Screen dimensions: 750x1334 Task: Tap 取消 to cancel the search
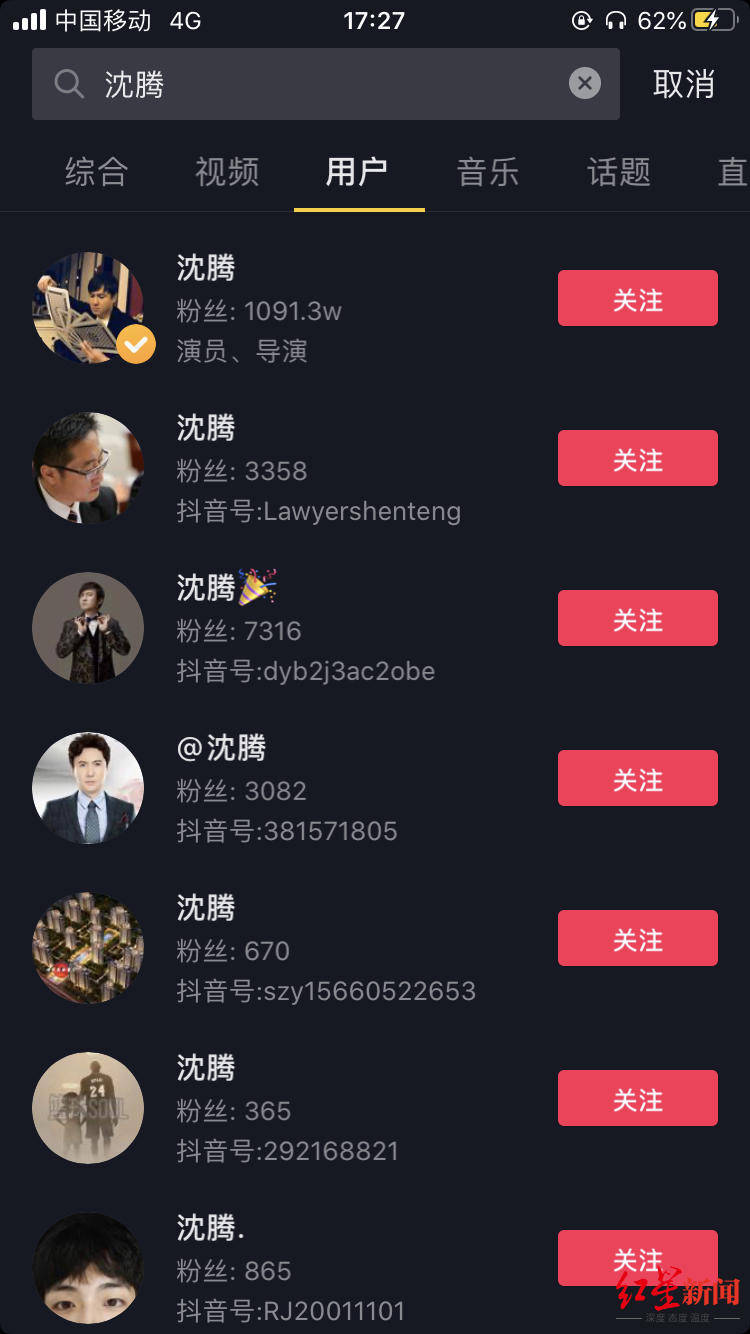[x=683, y=84]
